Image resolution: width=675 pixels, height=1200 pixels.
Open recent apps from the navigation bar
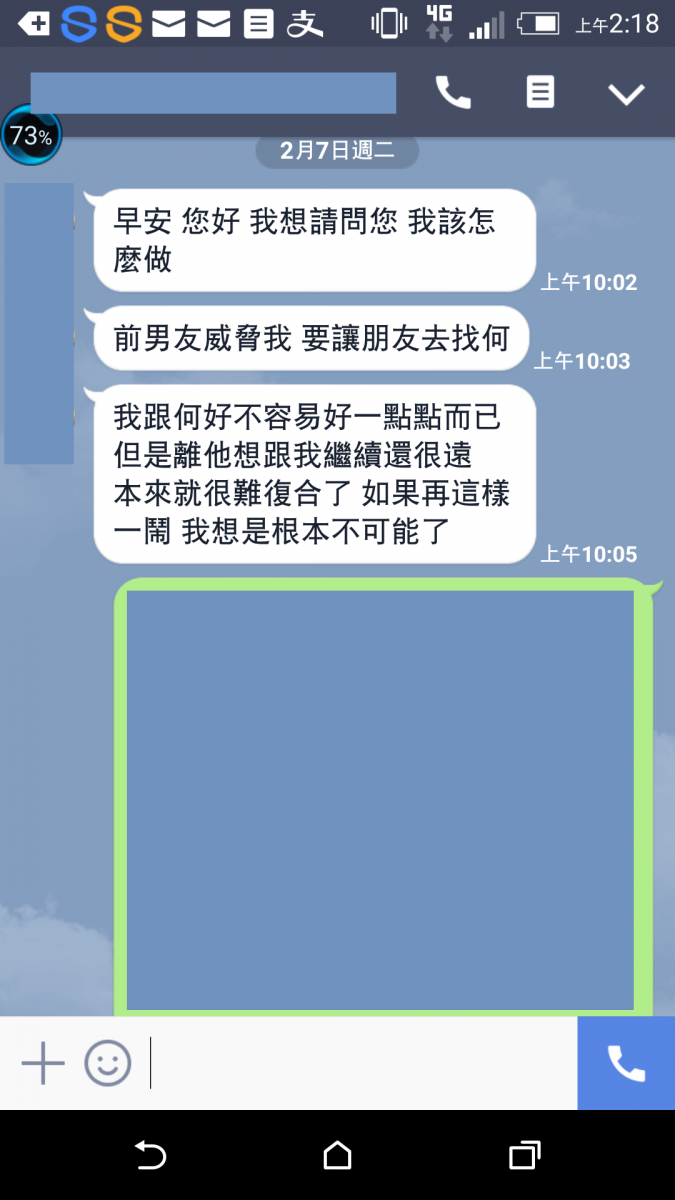point(525,1155)
